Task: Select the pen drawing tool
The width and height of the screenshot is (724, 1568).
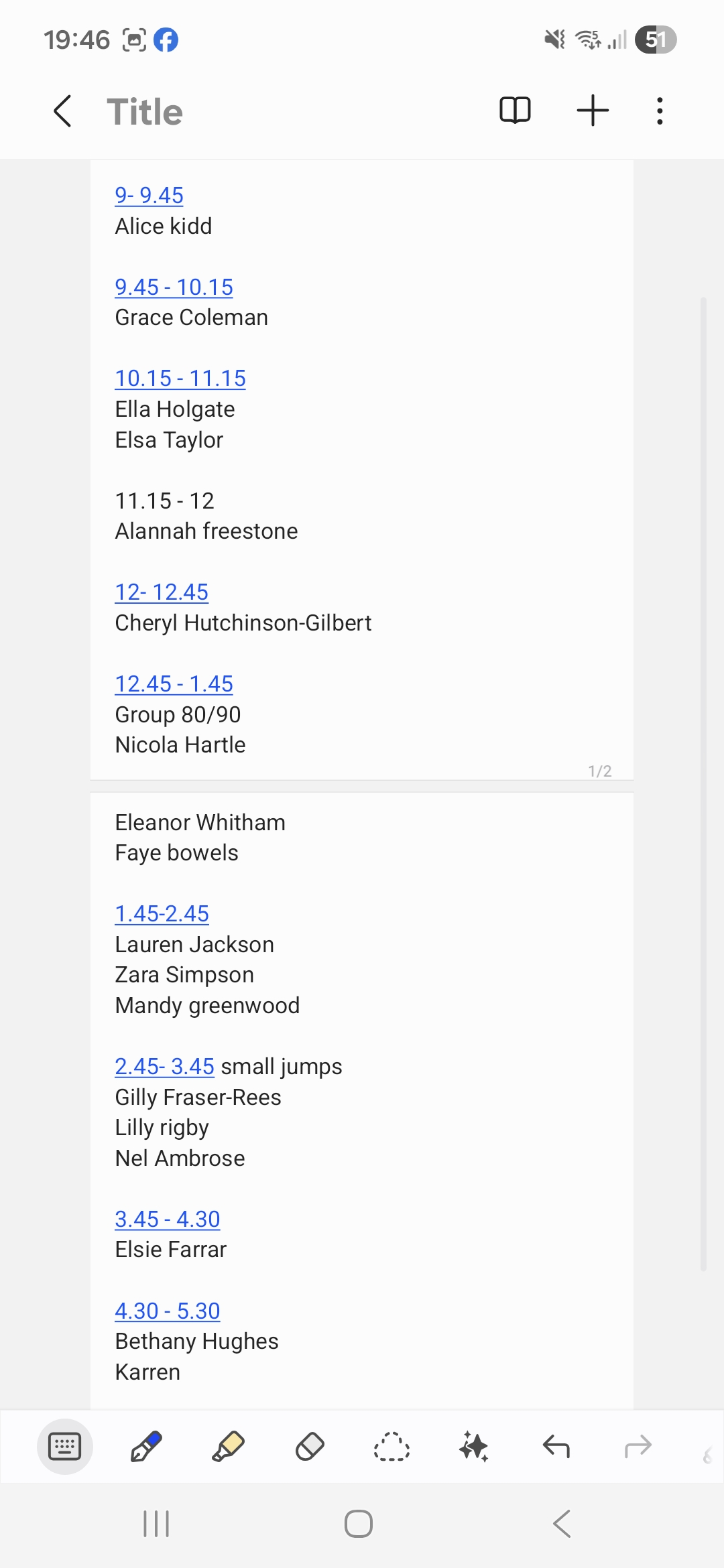Action: [x=146, y=1447]
